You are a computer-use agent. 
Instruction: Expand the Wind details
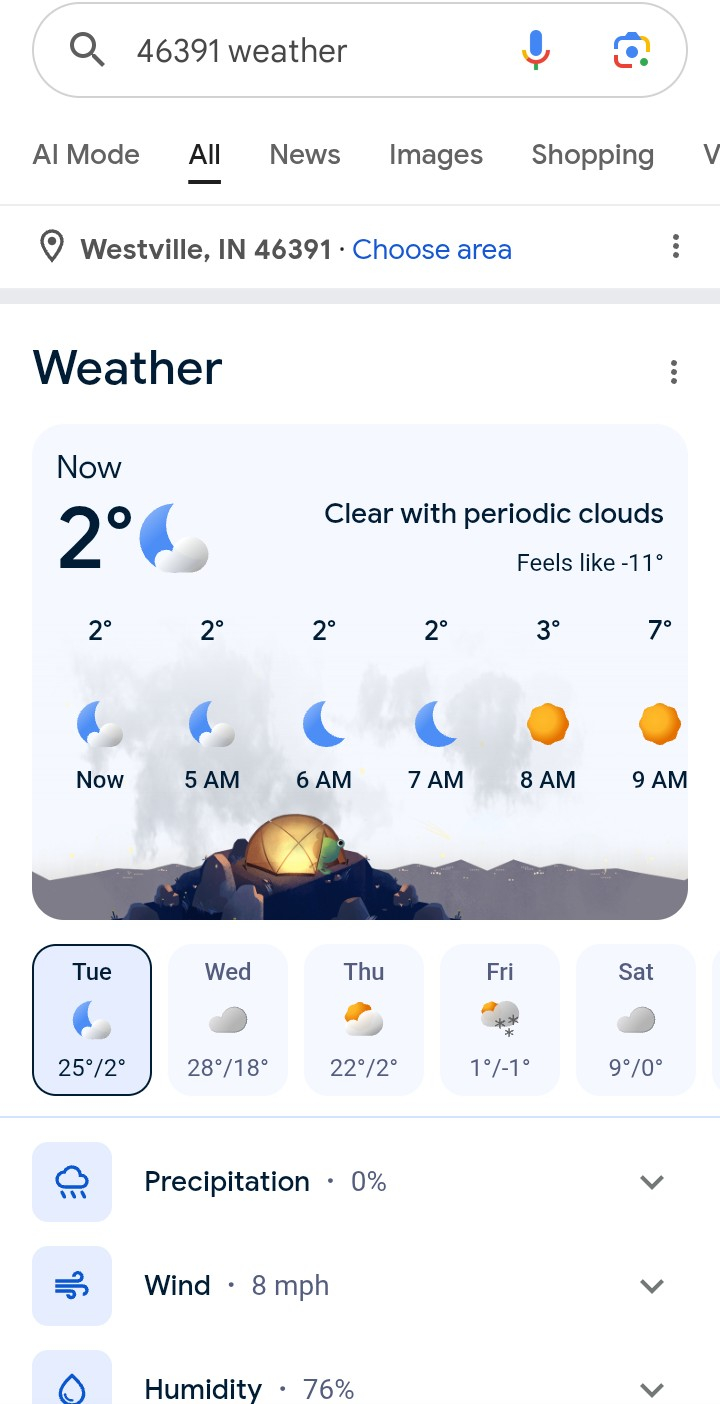point(652,1286)
